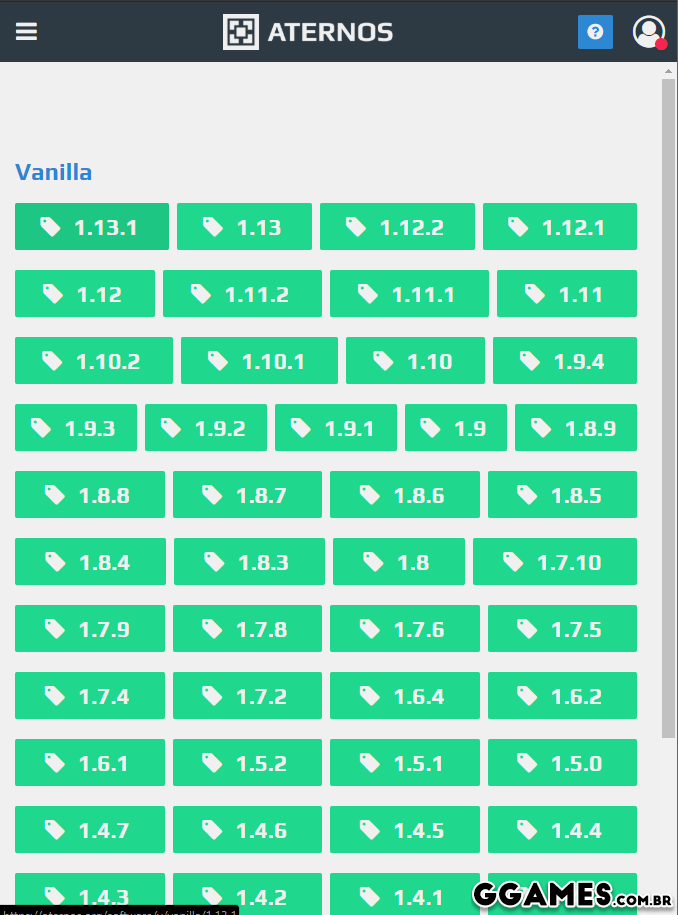Tap version 1.4.4
This screenshot has width=678, height=915.
point(562,830)
